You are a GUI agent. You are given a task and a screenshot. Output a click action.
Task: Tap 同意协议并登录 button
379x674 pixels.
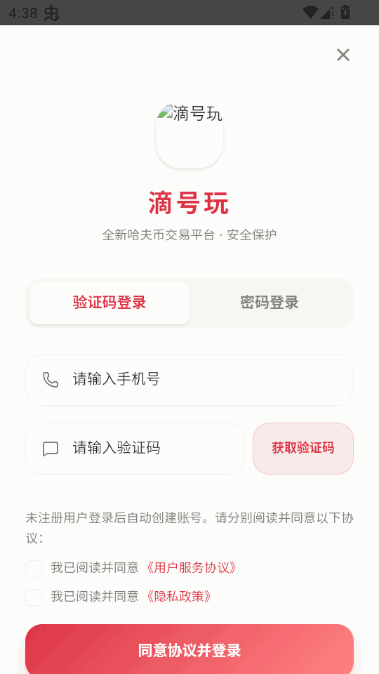pyautogui.click(x=190, y=649)
